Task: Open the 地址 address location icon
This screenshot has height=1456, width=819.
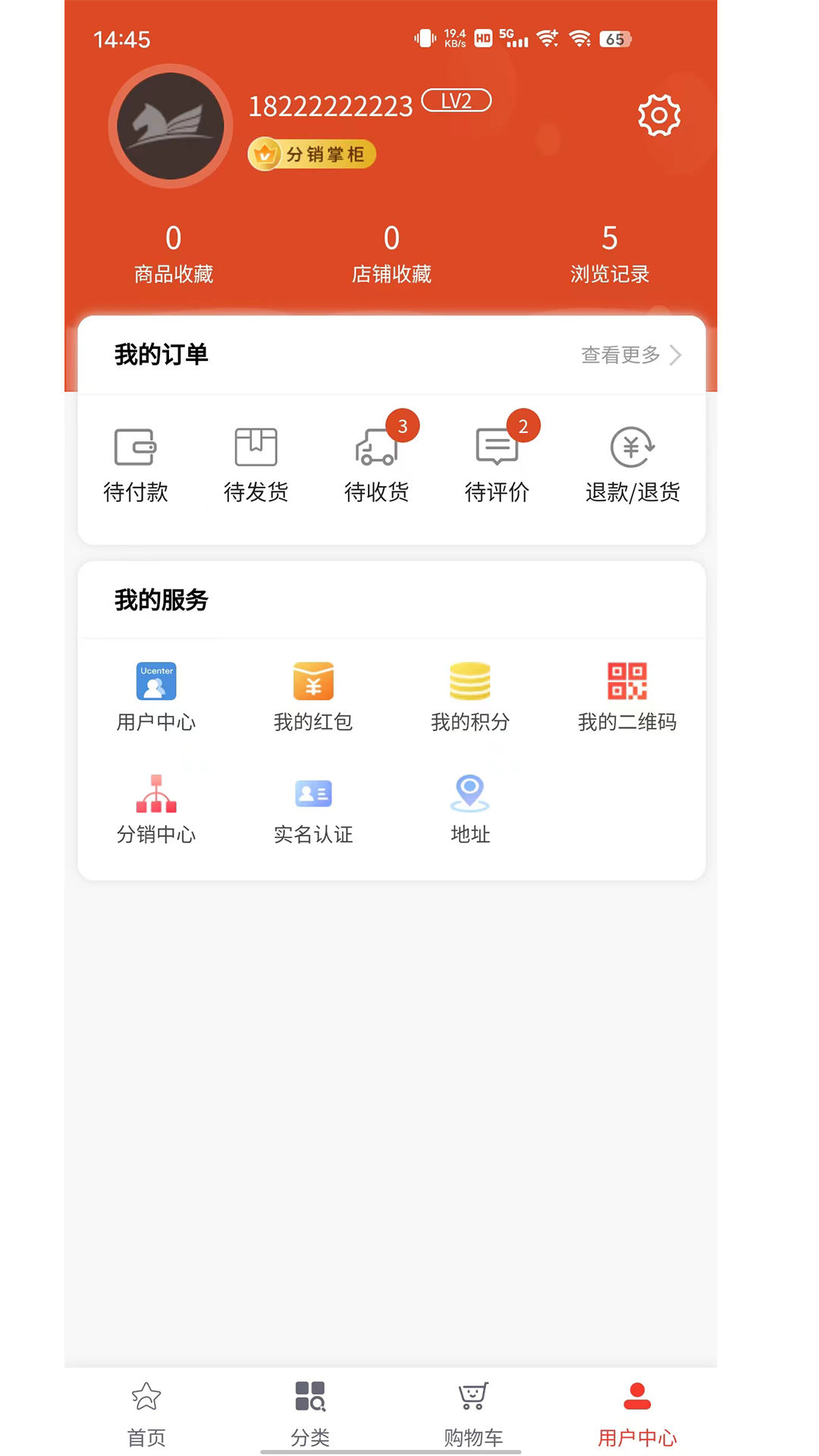Action: click(x=470, y=806)
